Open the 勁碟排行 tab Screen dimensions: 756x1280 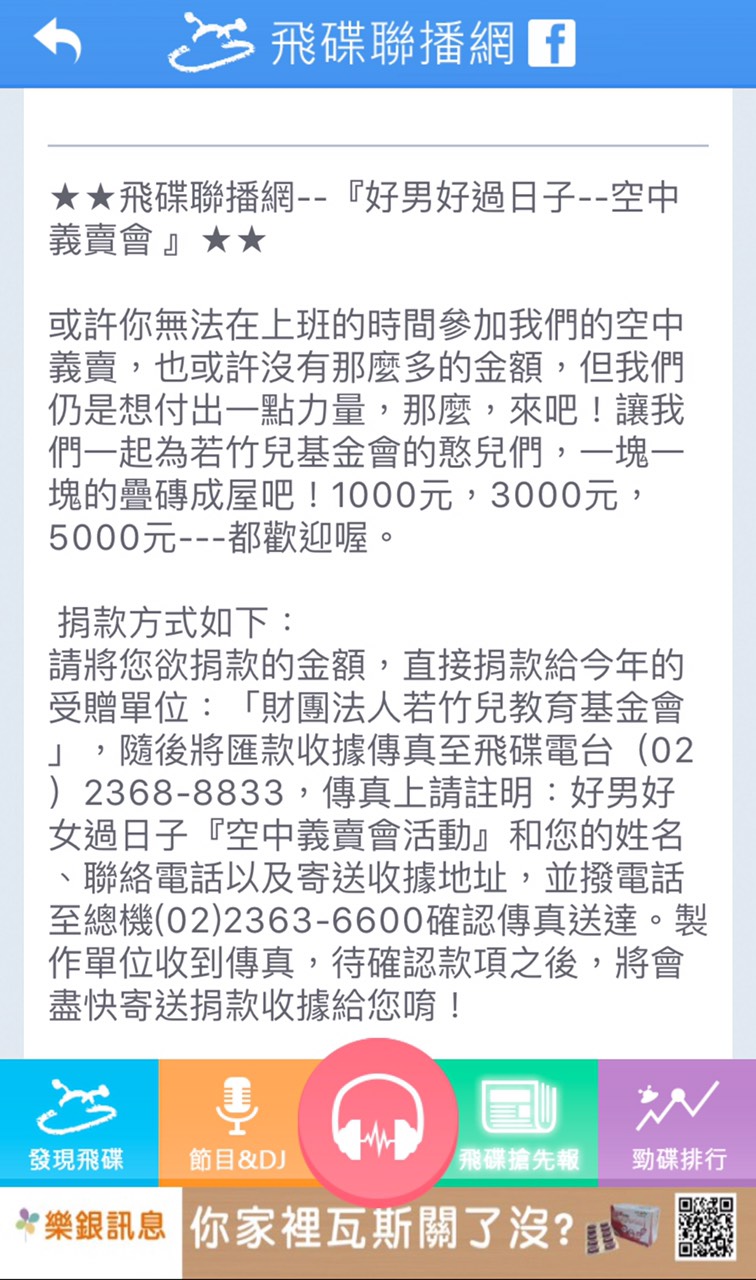pyautogui.click(x=677, y=1122)
